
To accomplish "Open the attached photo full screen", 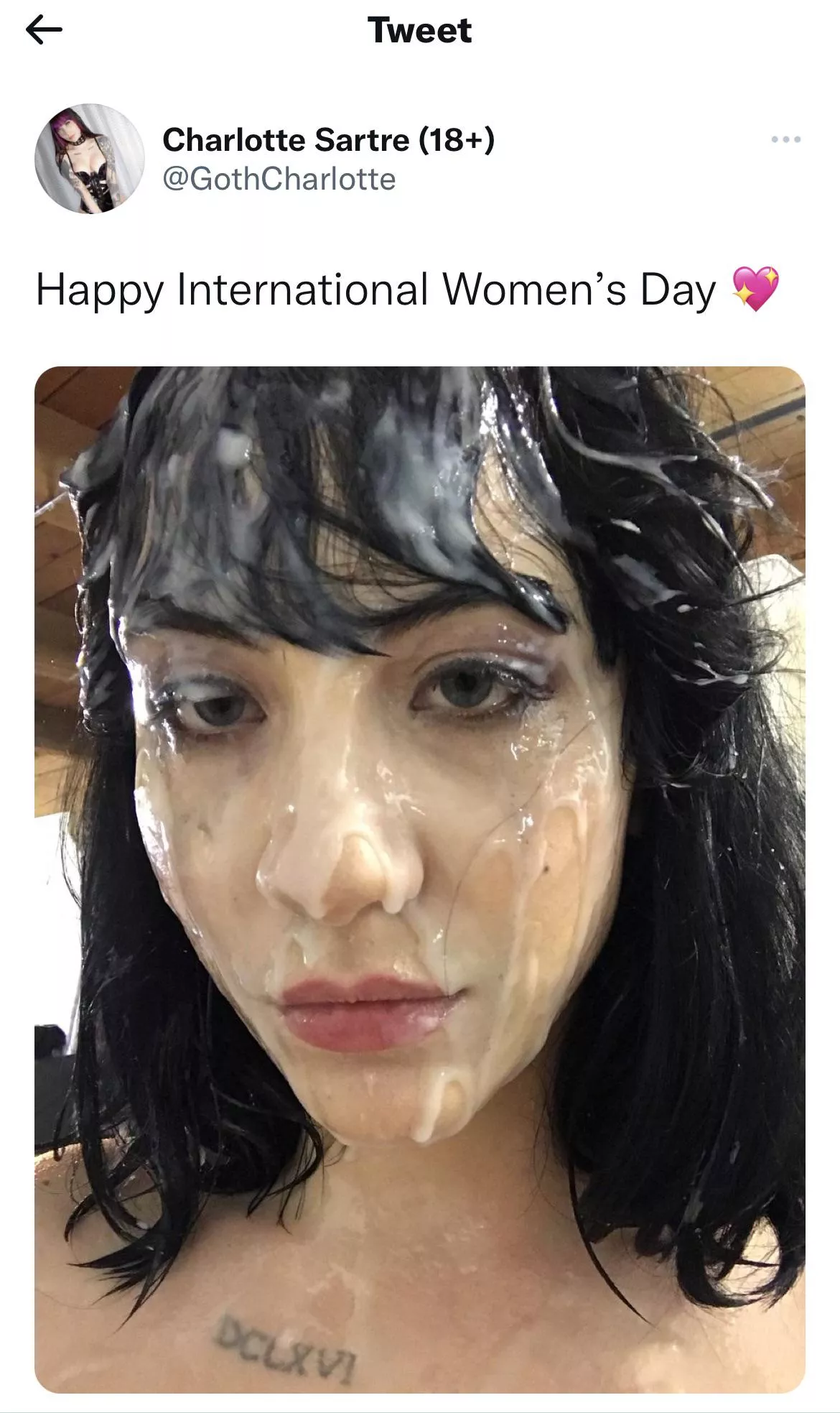I will (x=420, y=879).
